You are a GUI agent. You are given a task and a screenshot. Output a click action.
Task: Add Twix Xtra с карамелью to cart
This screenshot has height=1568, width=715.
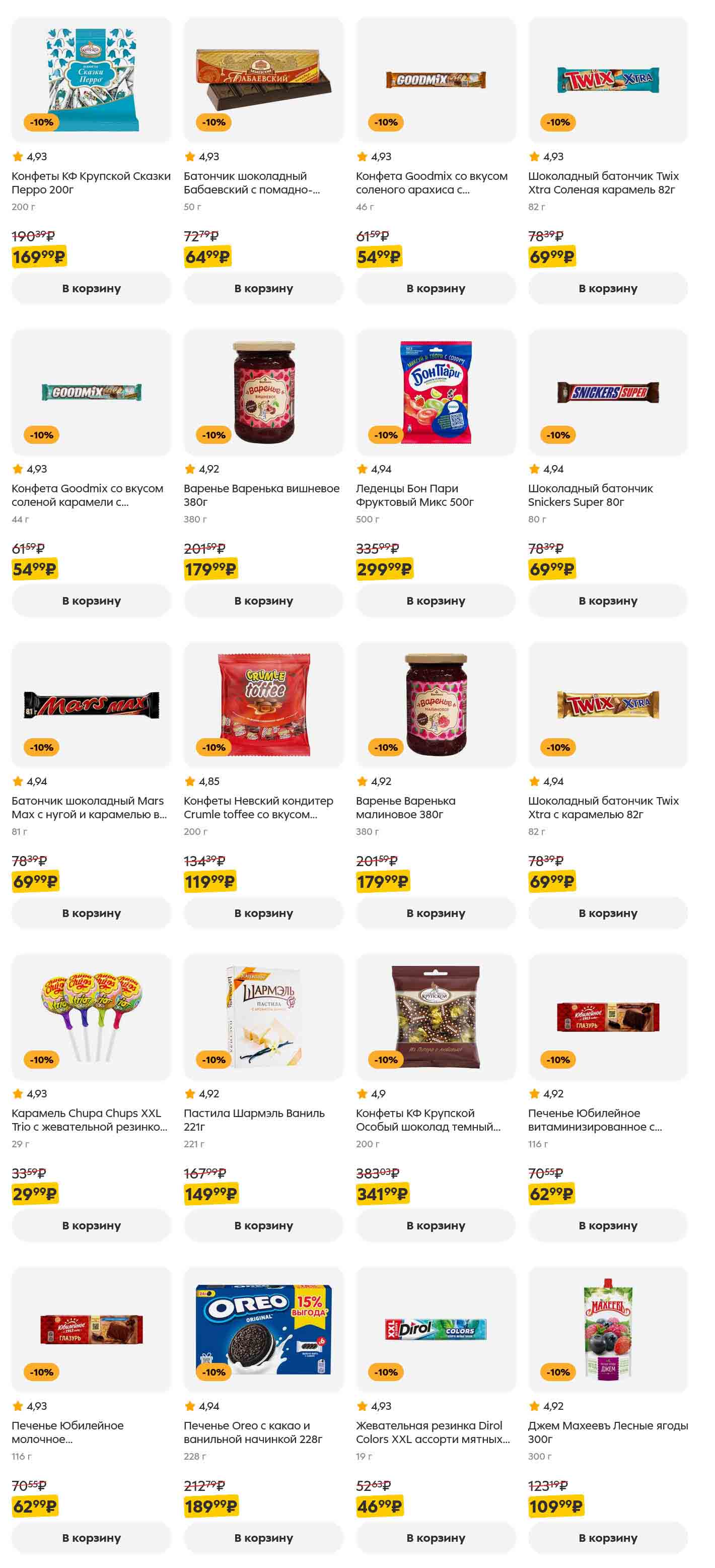(x=607, y=912)
